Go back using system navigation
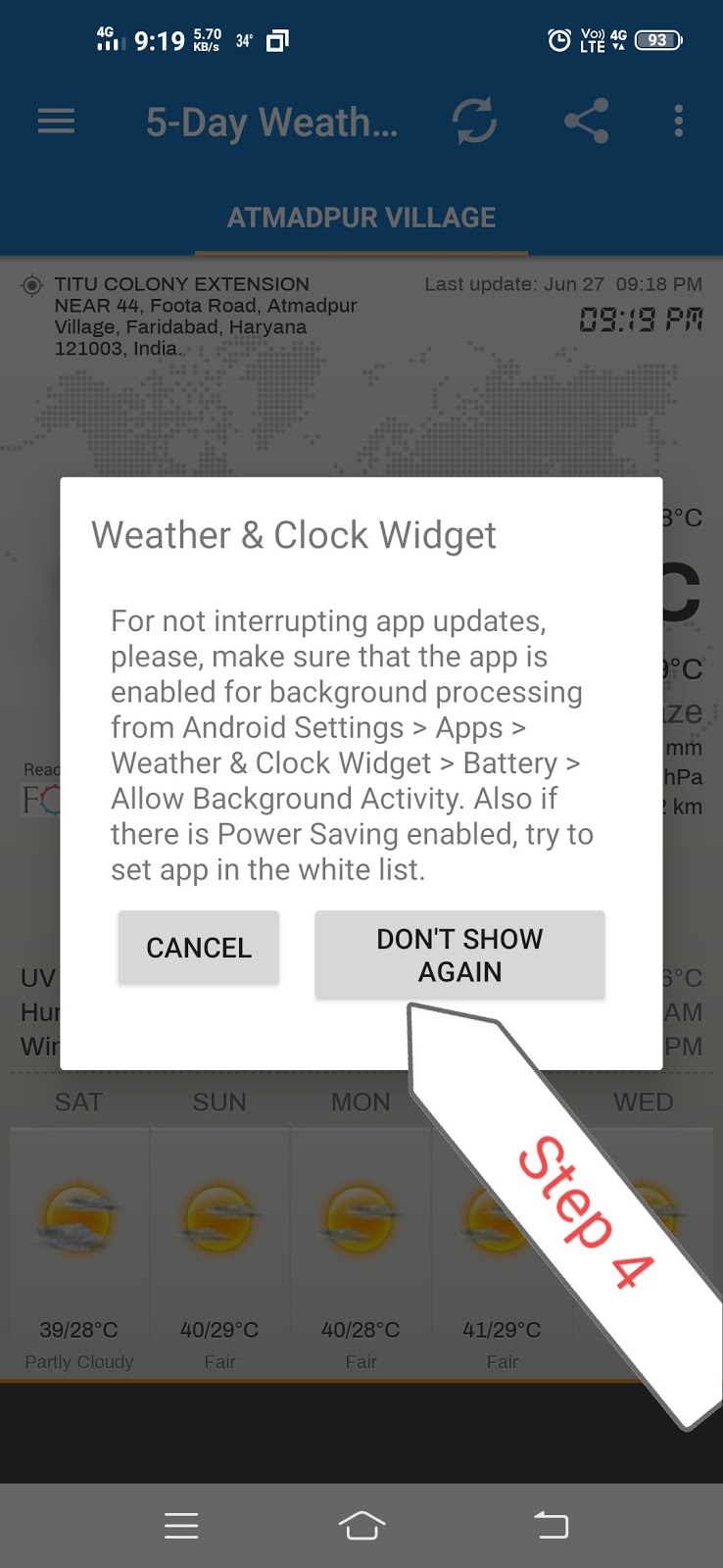 coord(551,1525)
